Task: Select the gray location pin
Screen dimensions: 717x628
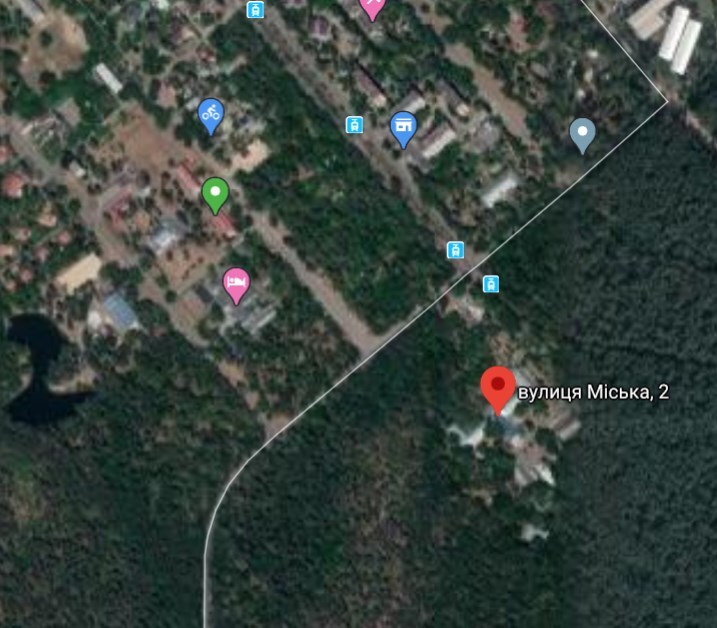Action: click(x=582, y=133)
